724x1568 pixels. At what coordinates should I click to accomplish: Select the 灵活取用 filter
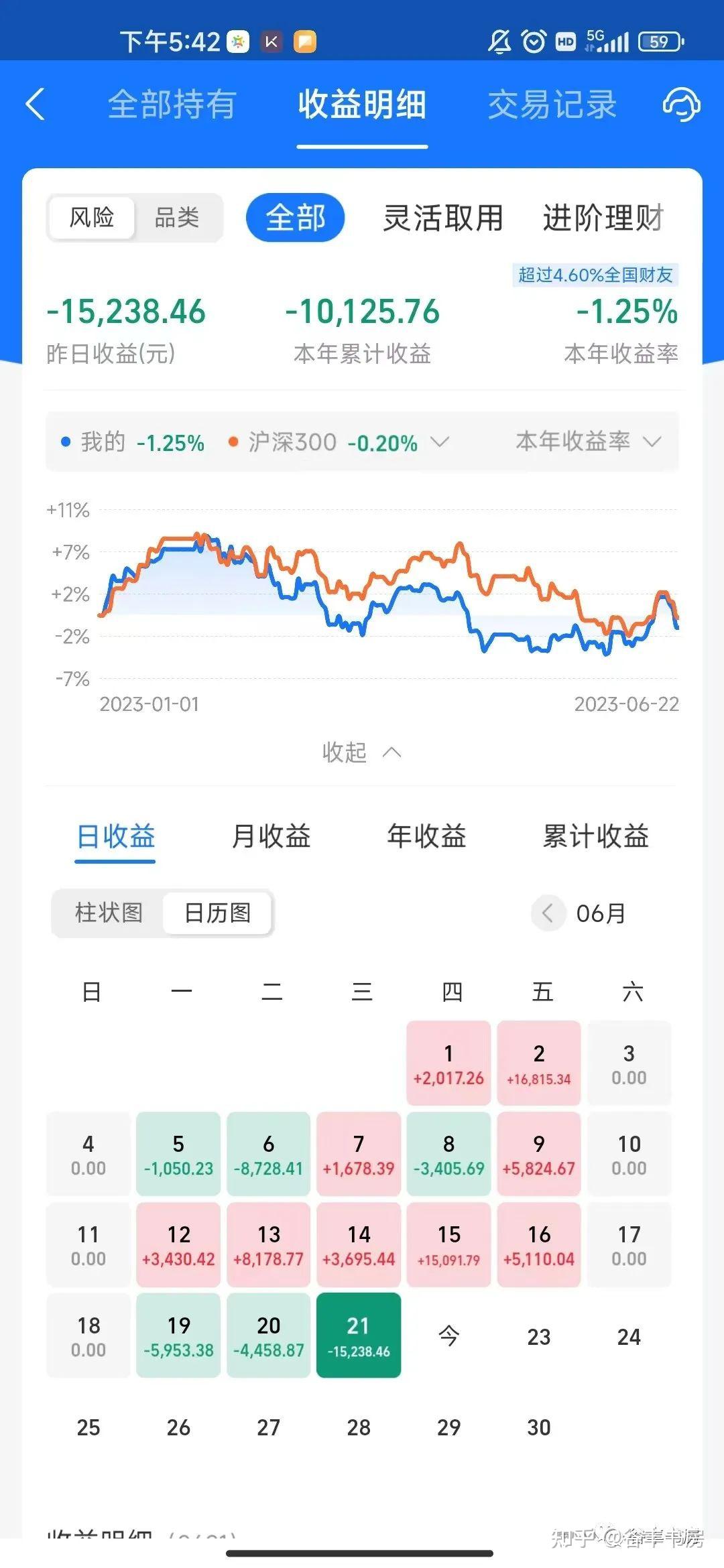pos(442,218)
